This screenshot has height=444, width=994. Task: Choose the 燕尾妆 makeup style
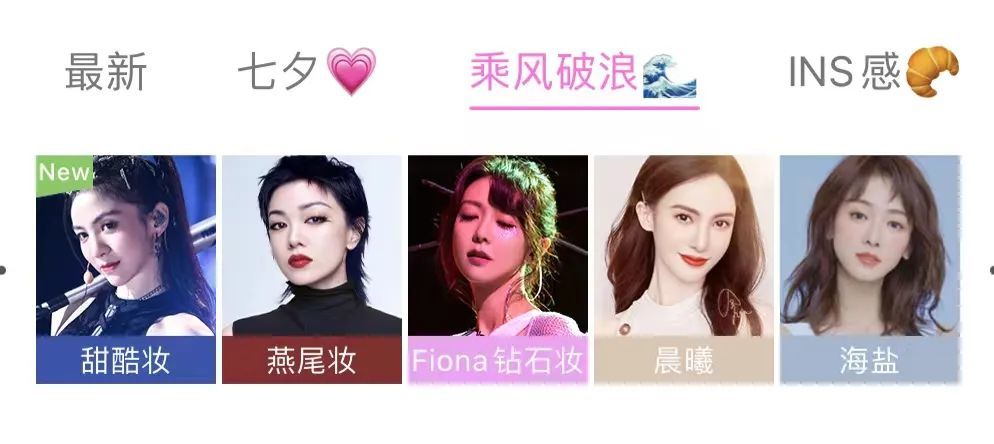(312, 268)
